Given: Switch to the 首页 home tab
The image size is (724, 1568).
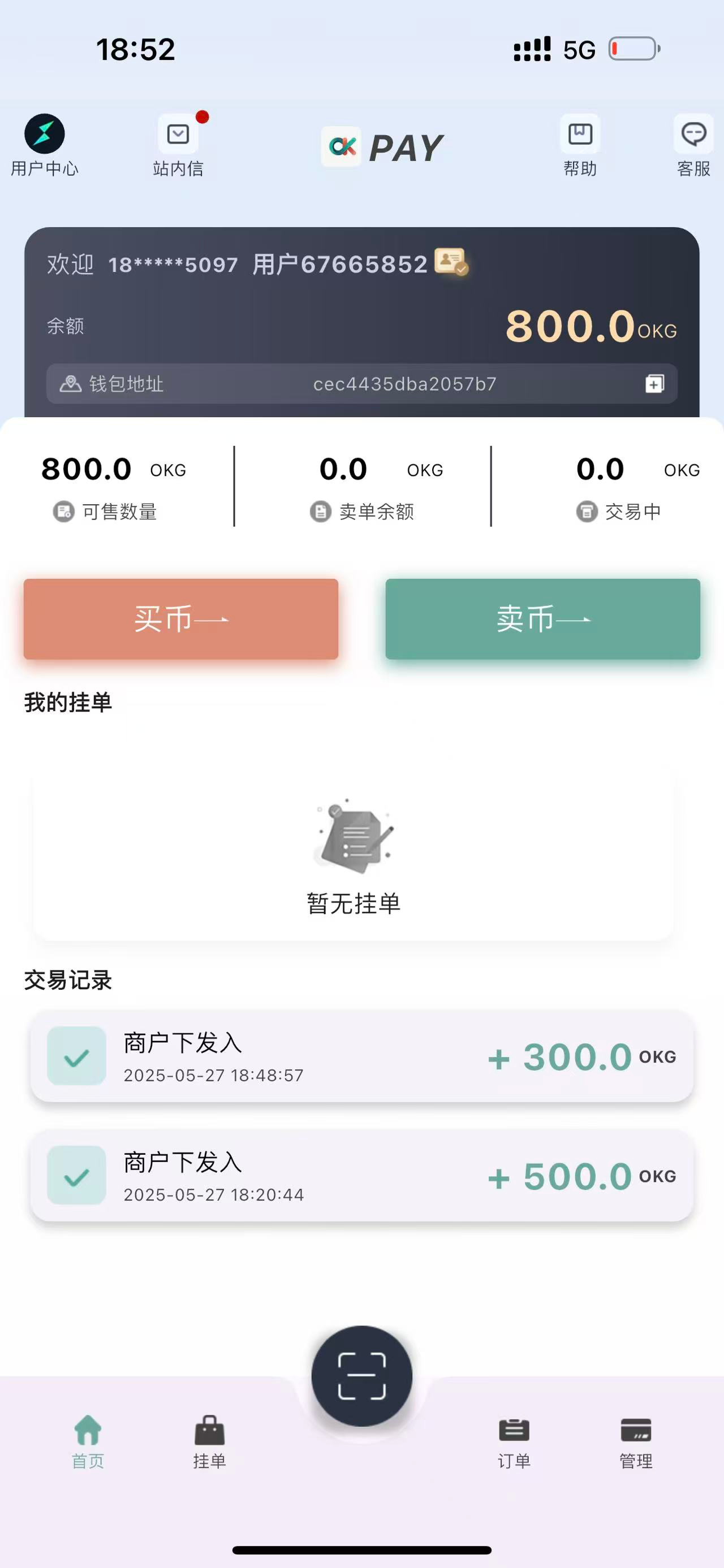Looking at the screenshot, I should point(88,1440).
